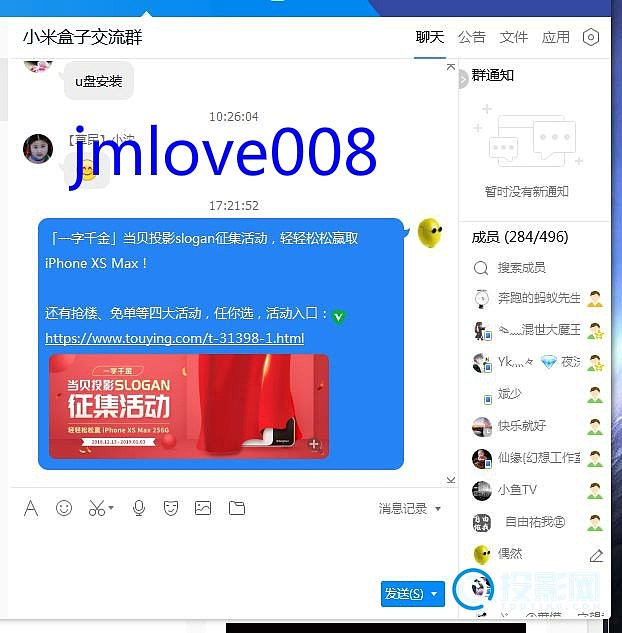Click the 发送 button
The height and width of the screenshot is (633, 622).
click(404, 594)
